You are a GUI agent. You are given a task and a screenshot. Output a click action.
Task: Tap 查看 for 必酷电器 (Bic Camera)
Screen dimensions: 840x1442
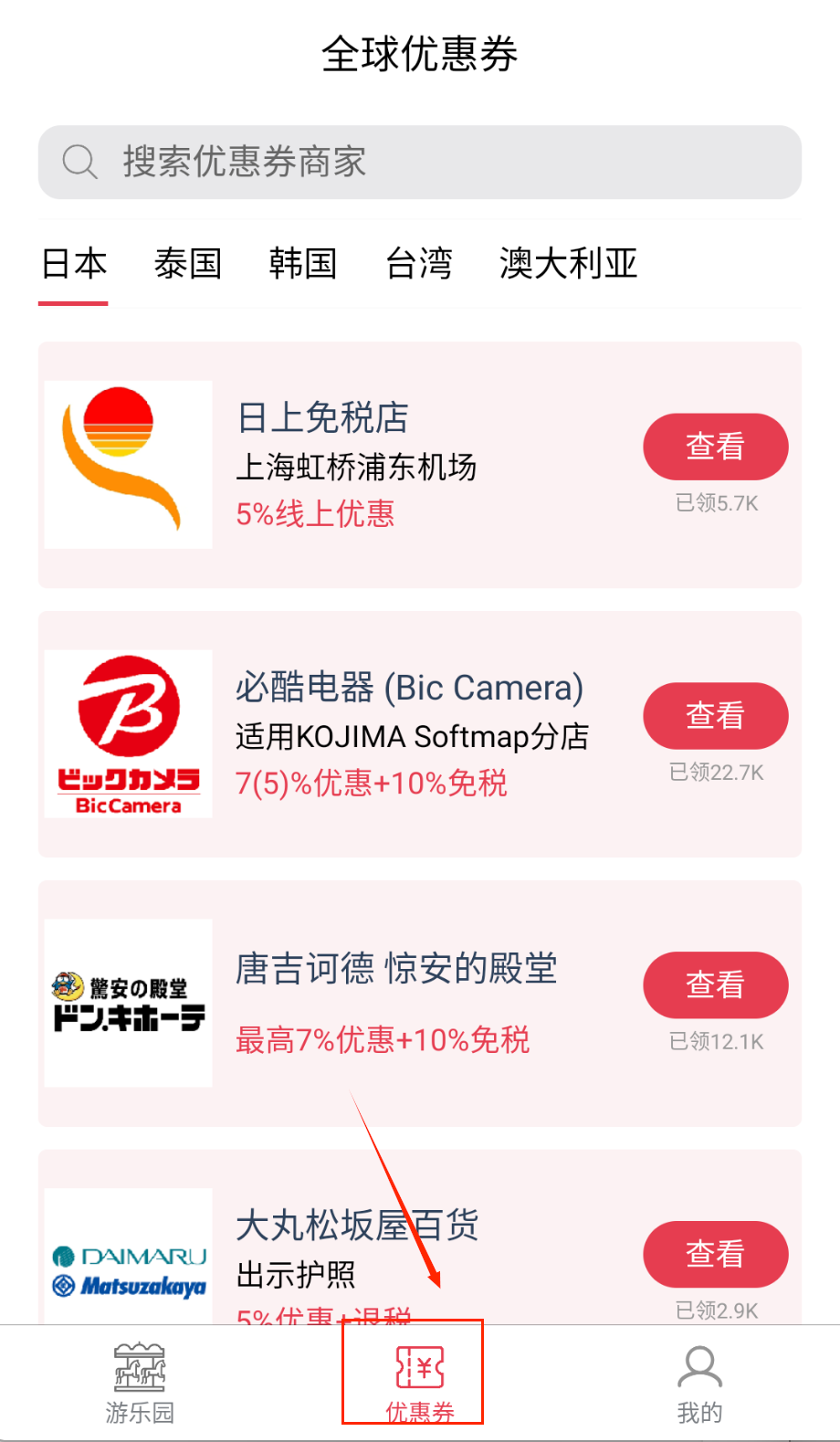pos(715,716)
